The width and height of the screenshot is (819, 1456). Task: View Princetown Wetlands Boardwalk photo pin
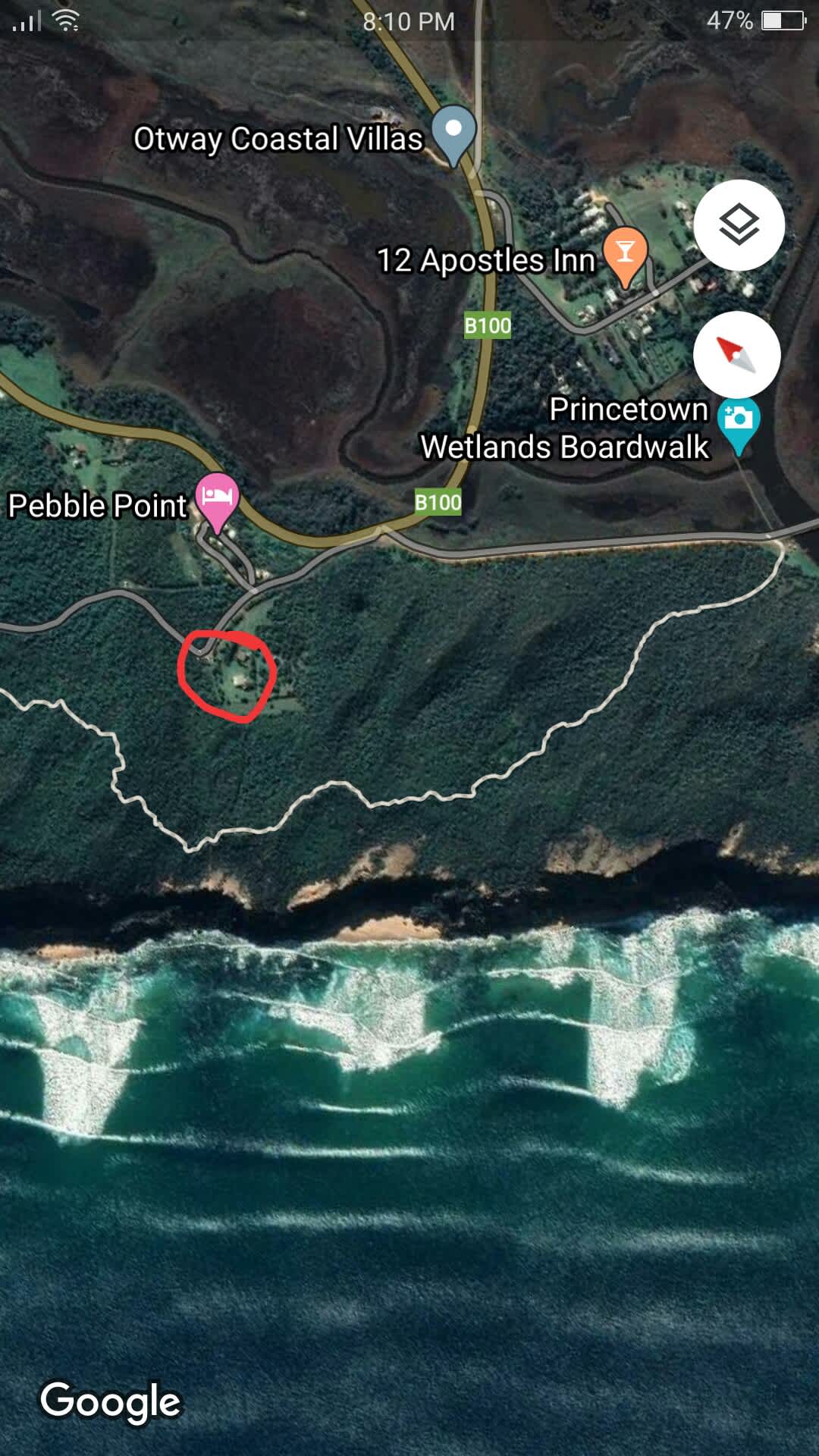(738, 421)
